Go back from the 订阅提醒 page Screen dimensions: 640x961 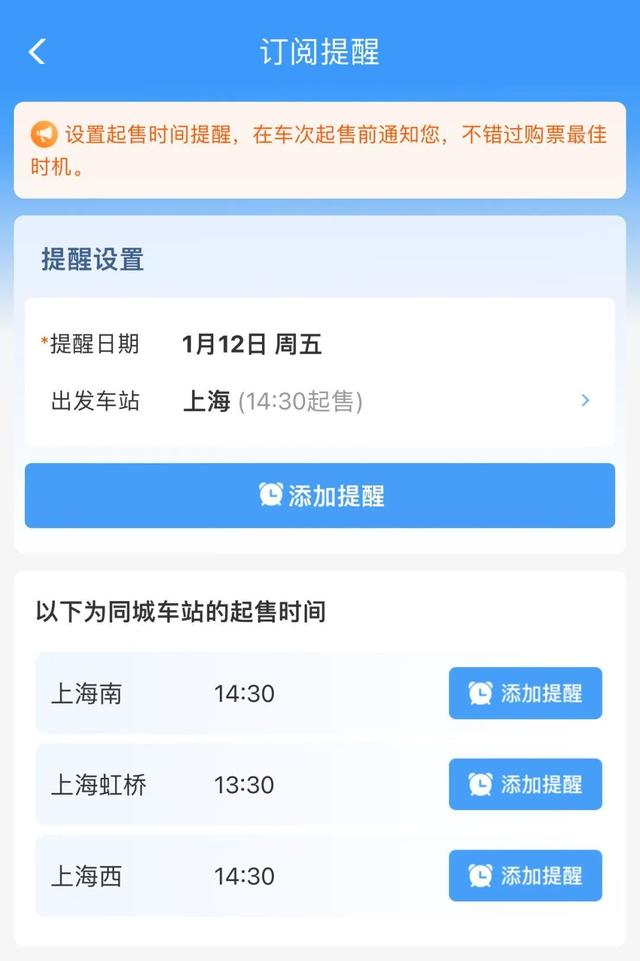tap(37, 52)
